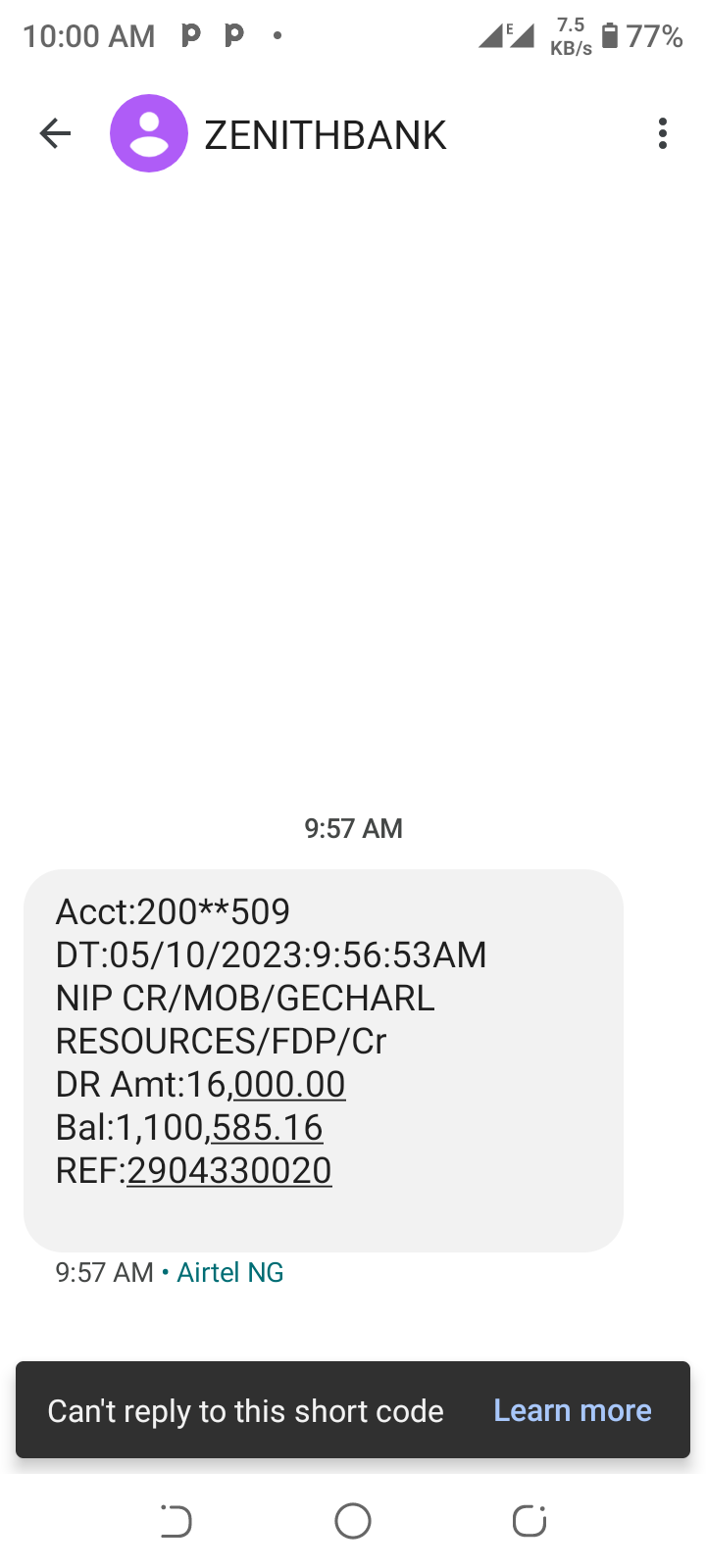The height and width of the screenshot is (1568, 706).
Task: Tap Learn more about short codes
Action: (x=573, y=1410)
